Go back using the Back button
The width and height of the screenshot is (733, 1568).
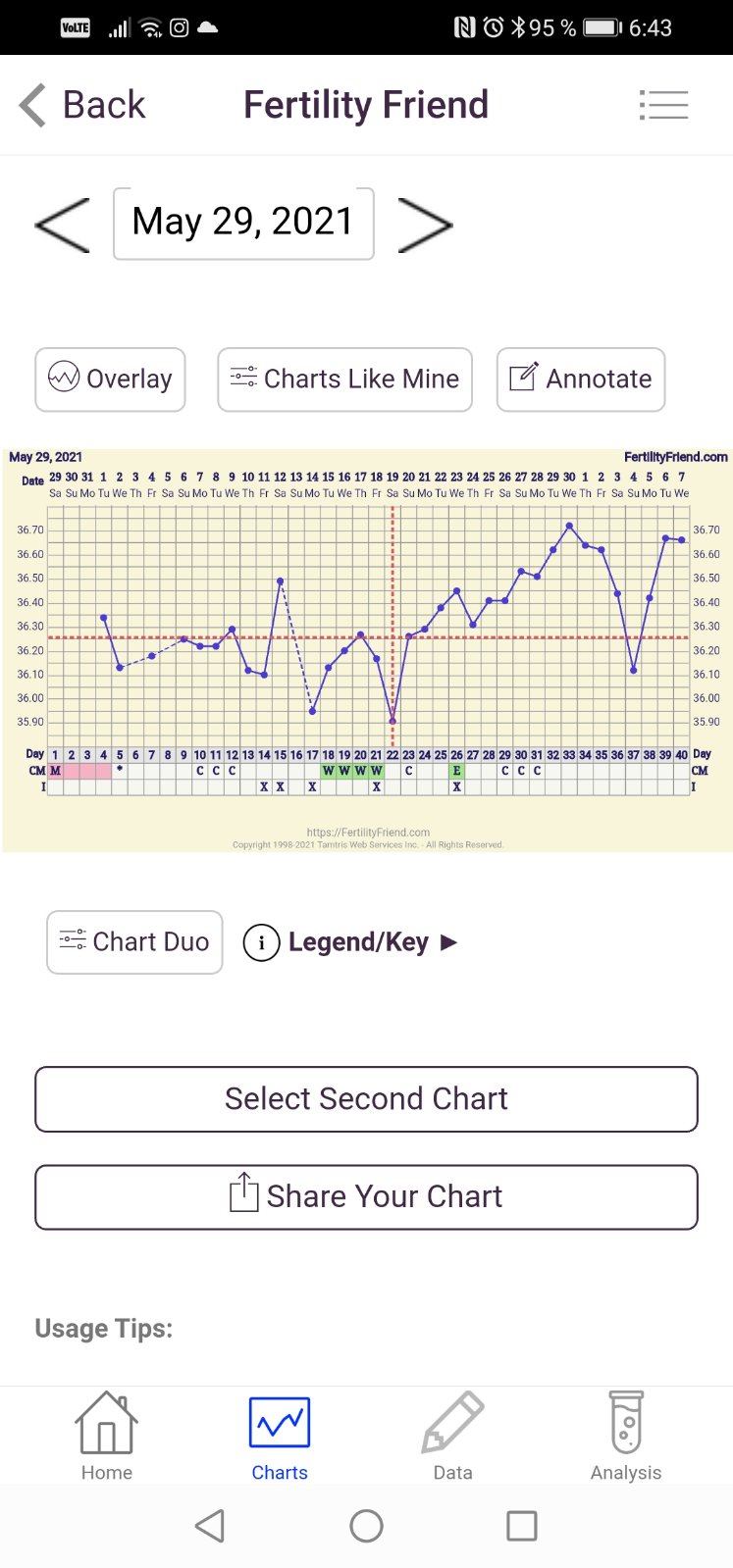(83, 105)
